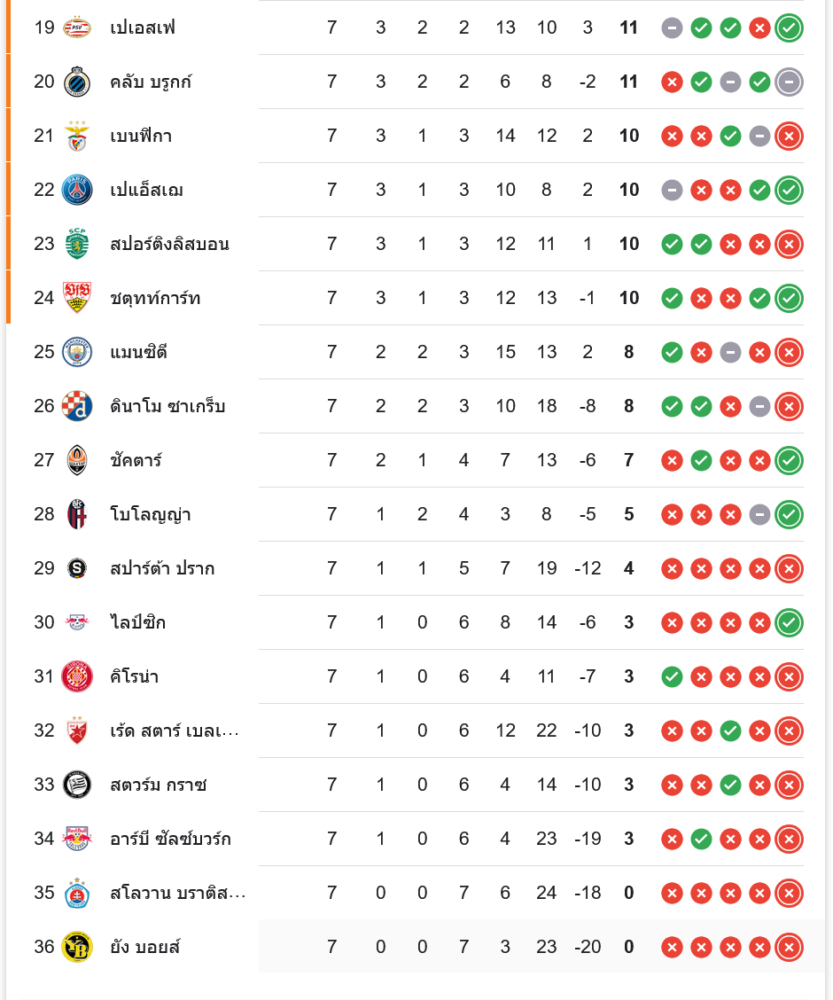Viewport: 833px width, 1000px height.
Task: Select แมนซิตี้ in the table
Action: coord(139,352)
